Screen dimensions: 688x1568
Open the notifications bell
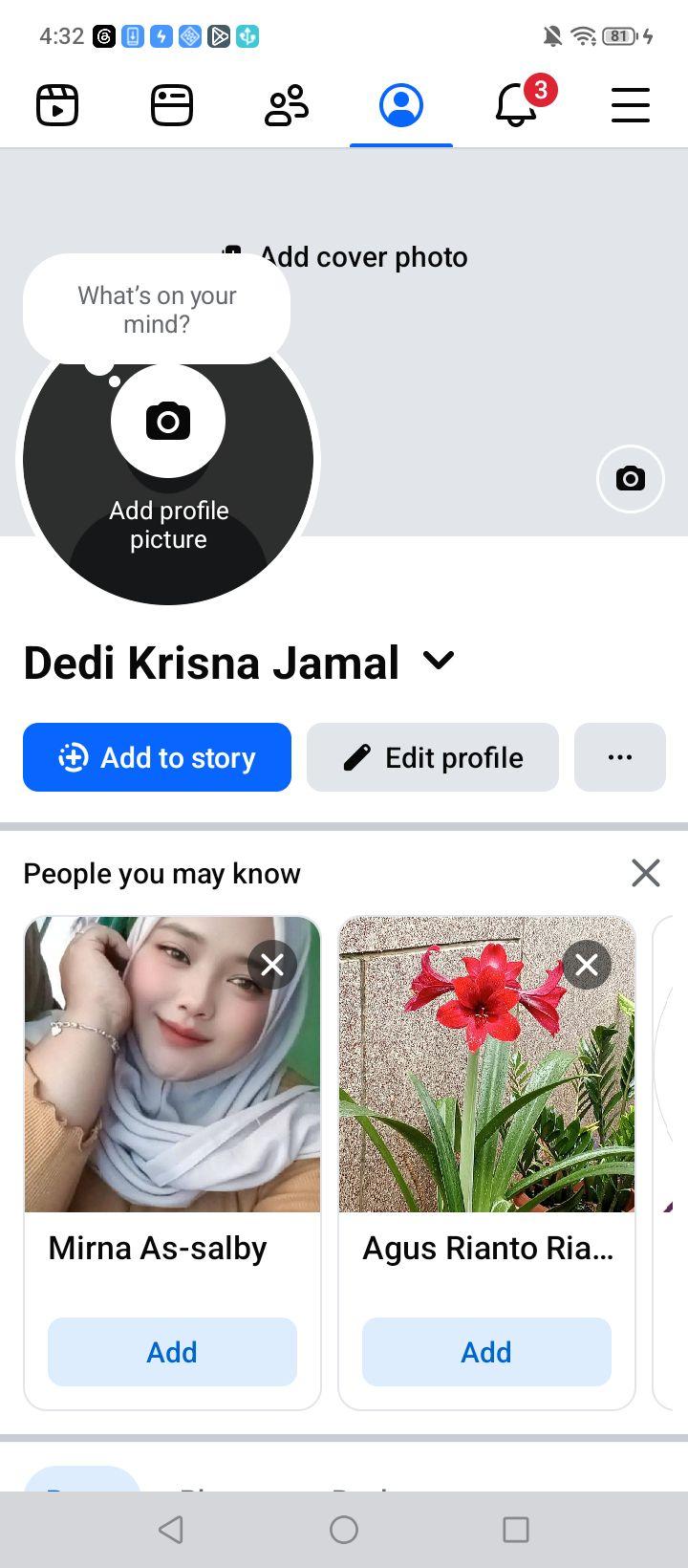click(x=516, y=103)
